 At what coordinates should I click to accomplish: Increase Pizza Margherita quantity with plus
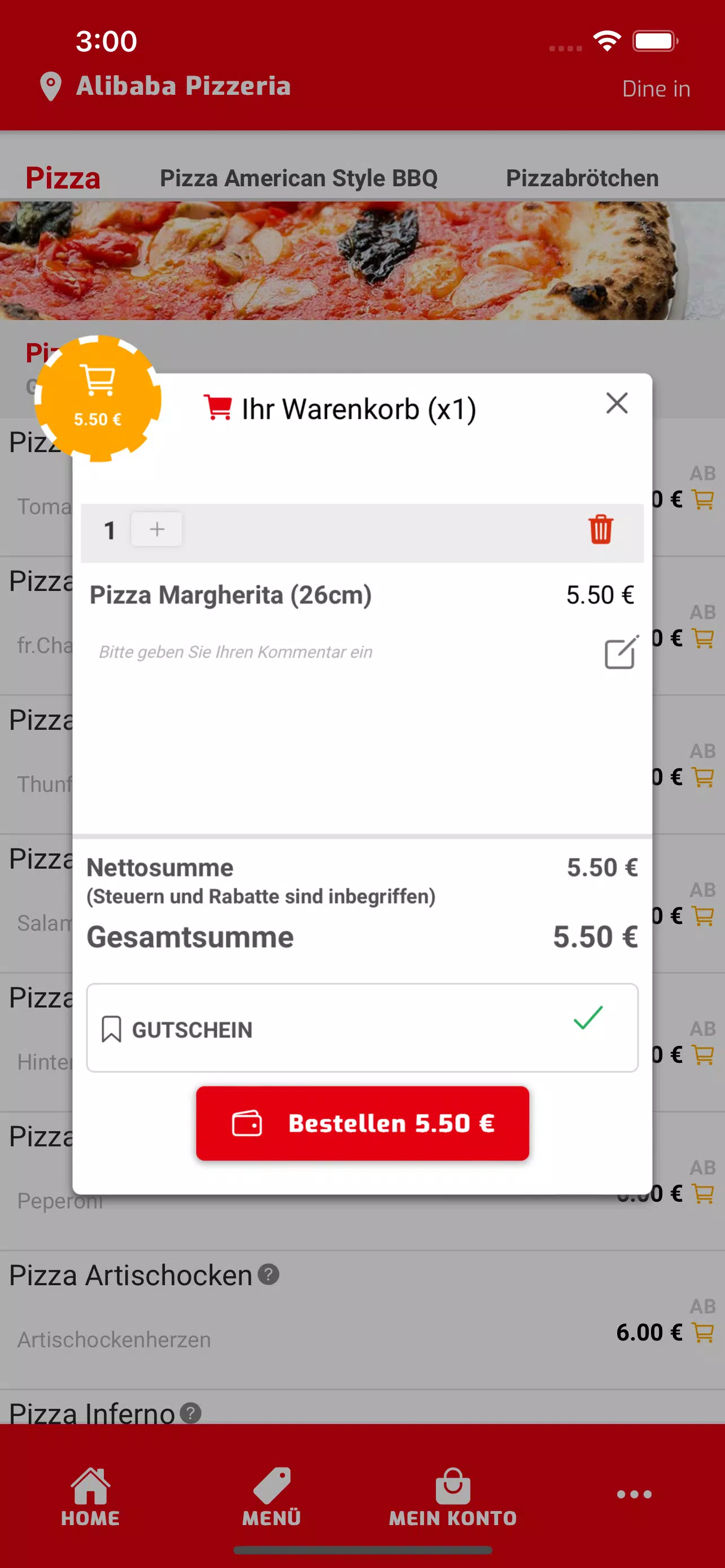coord(157,529)
